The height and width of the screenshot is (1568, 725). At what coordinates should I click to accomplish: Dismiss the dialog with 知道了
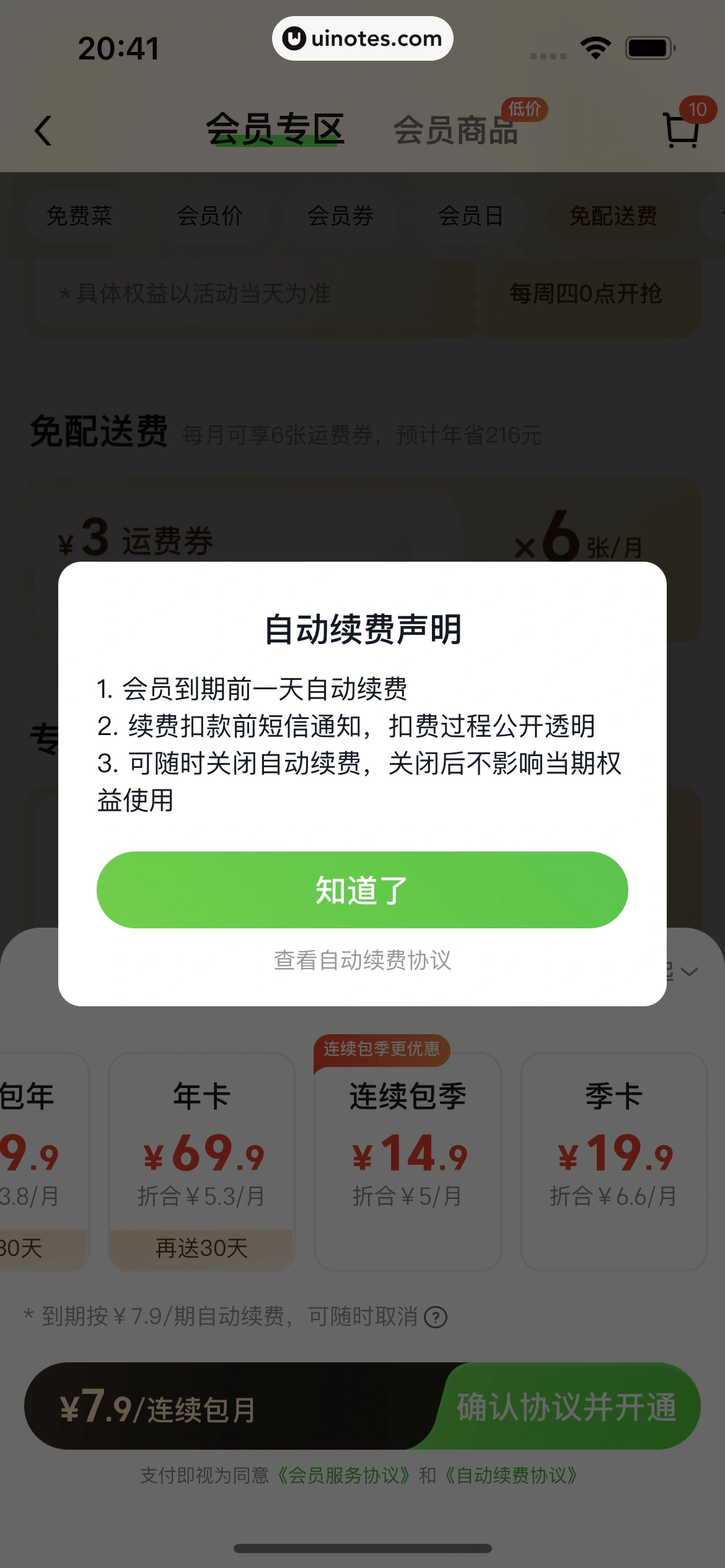pyautogui.click(x=362, y=890)
